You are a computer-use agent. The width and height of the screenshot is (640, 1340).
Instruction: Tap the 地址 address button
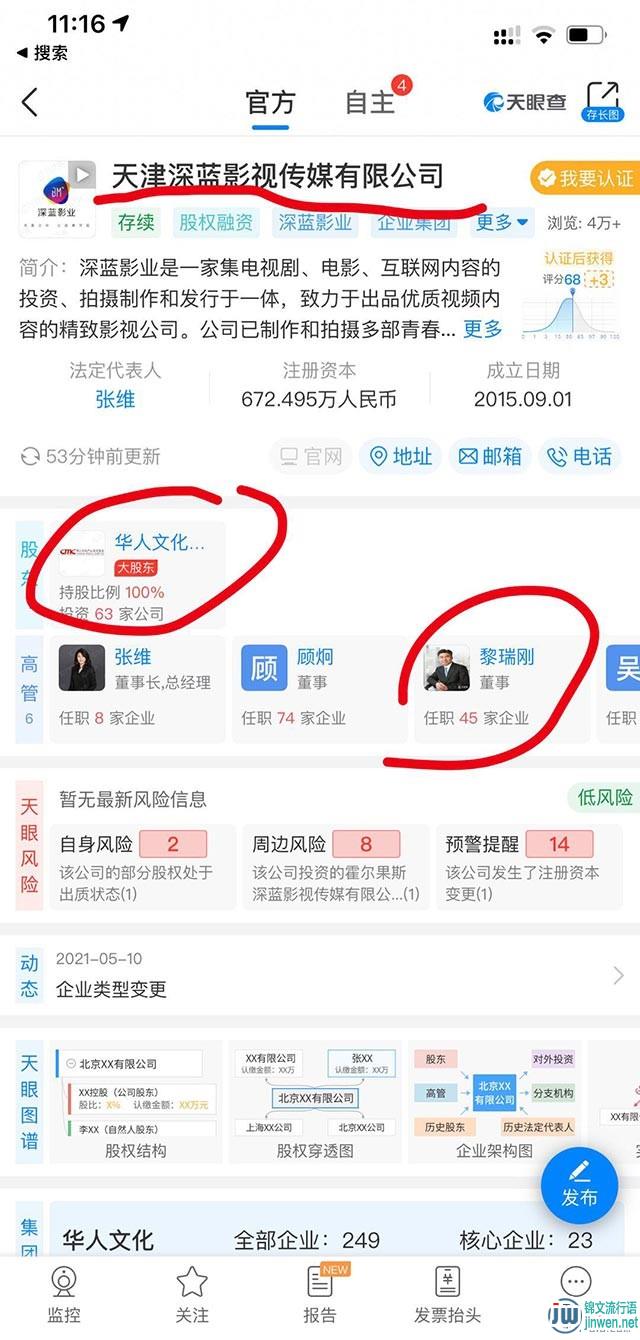pyautogui.click(x=400, y=457)
